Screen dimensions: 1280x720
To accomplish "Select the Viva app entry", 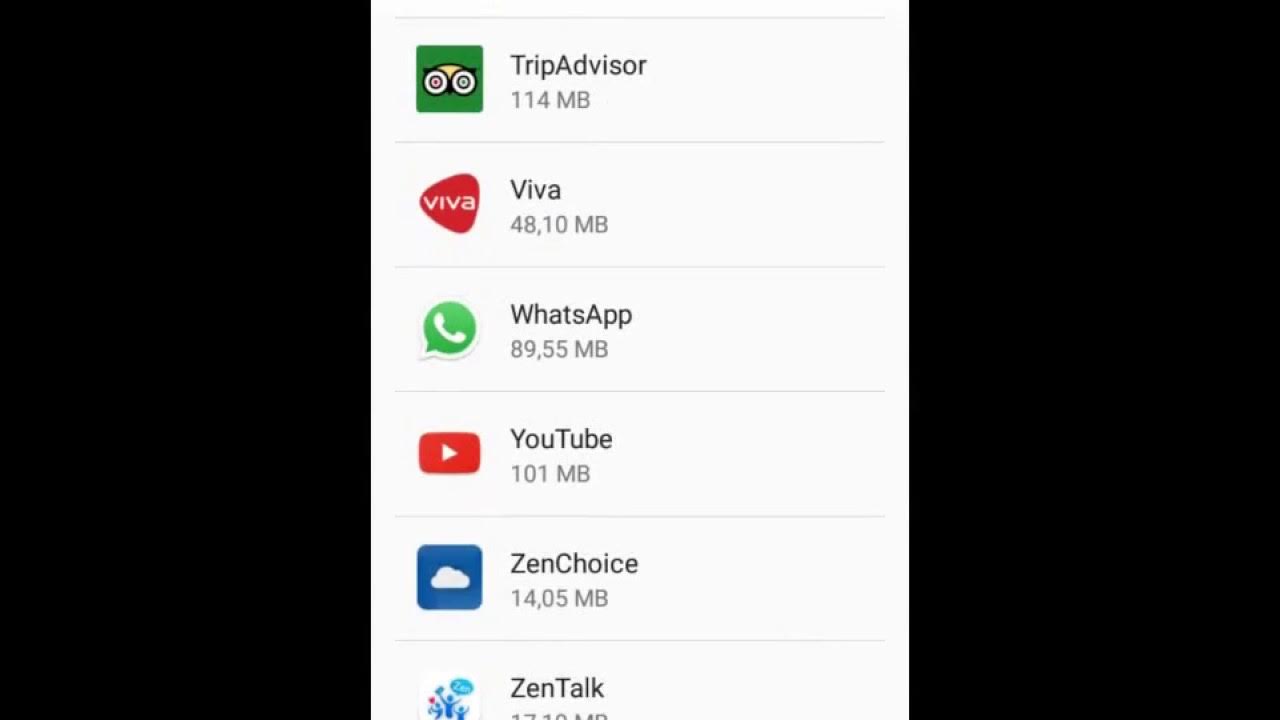I will (639, 205).
